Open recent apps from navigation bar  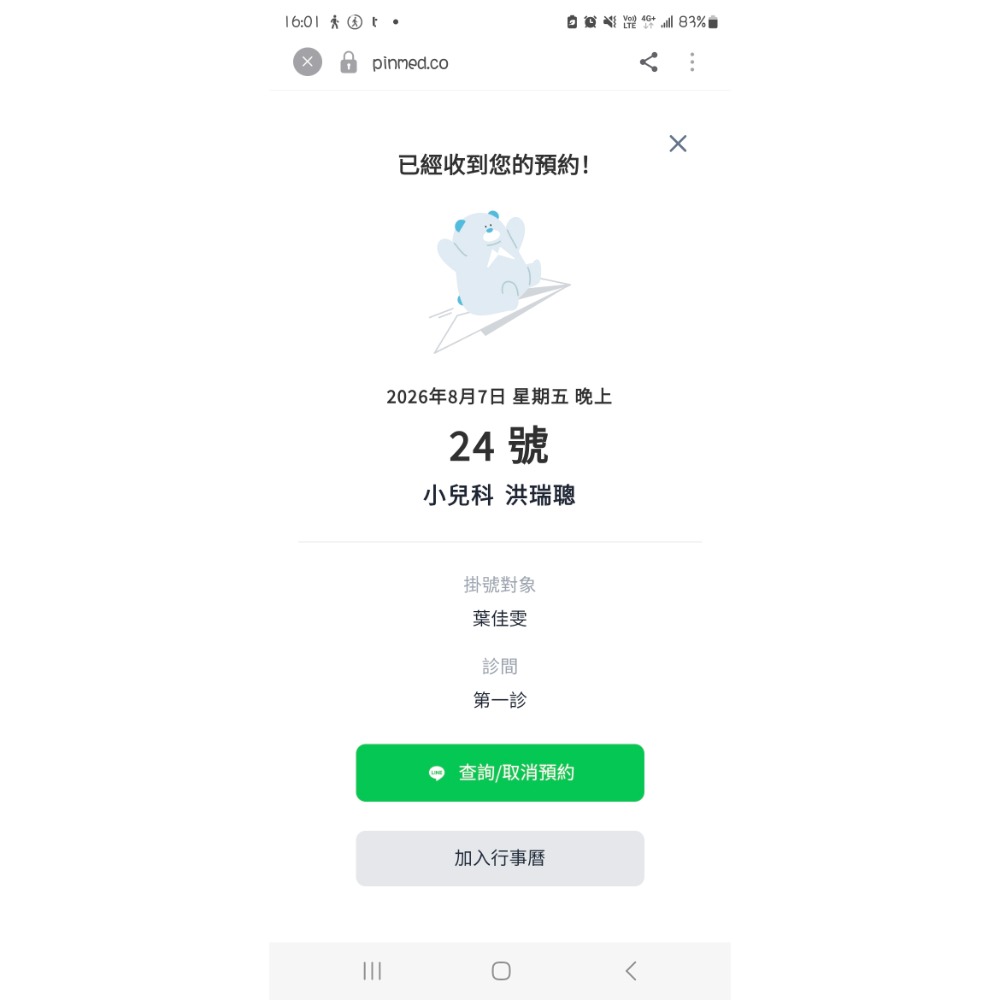click(372, 971)
